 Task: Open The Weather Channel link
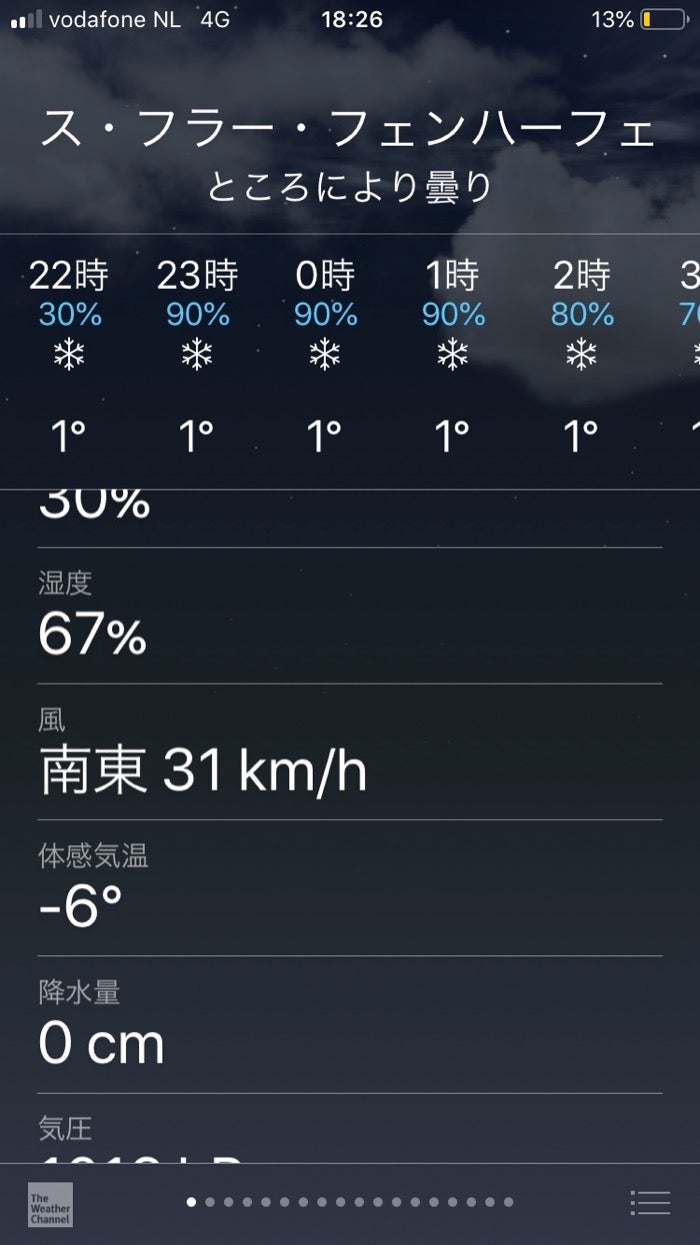click(x=50, y=1204)
